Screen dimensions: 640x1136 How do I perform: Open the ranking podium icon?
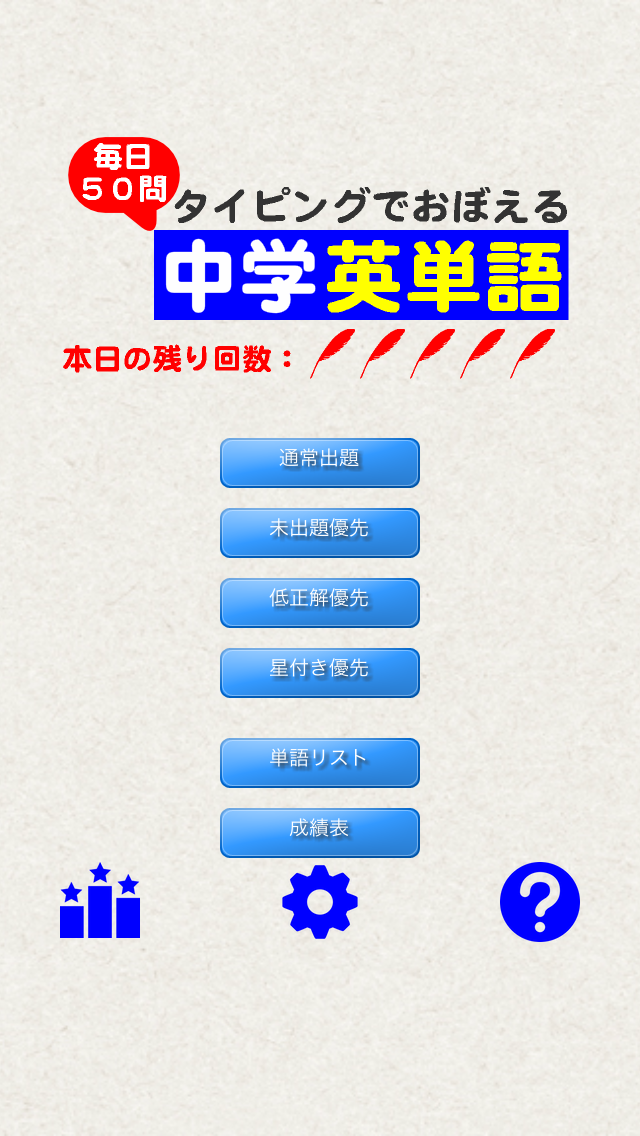(100, 902)
